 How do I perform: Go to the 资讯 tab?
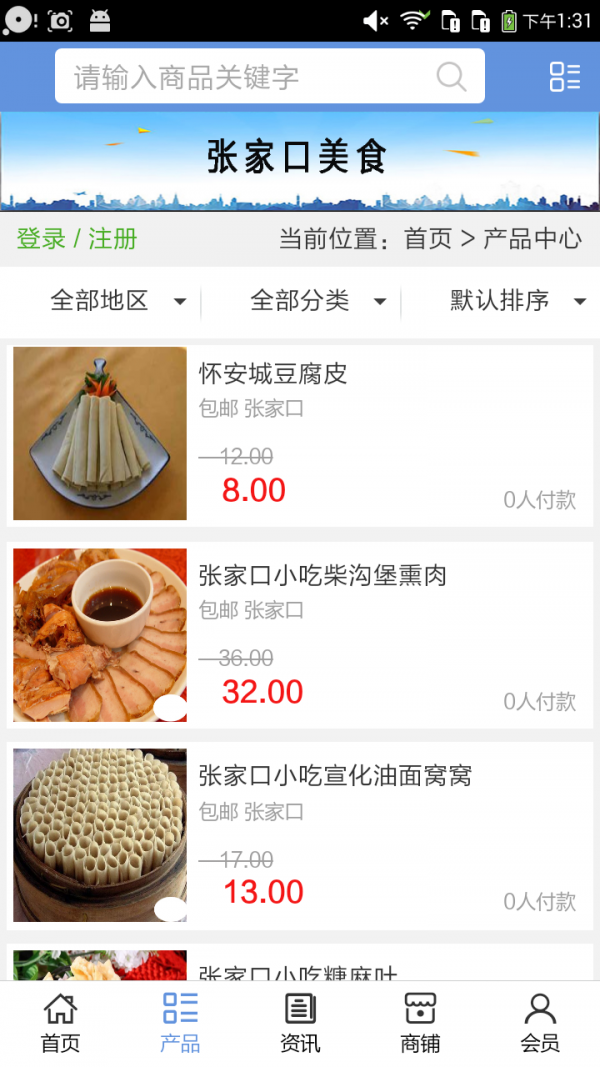point(300,1023)
